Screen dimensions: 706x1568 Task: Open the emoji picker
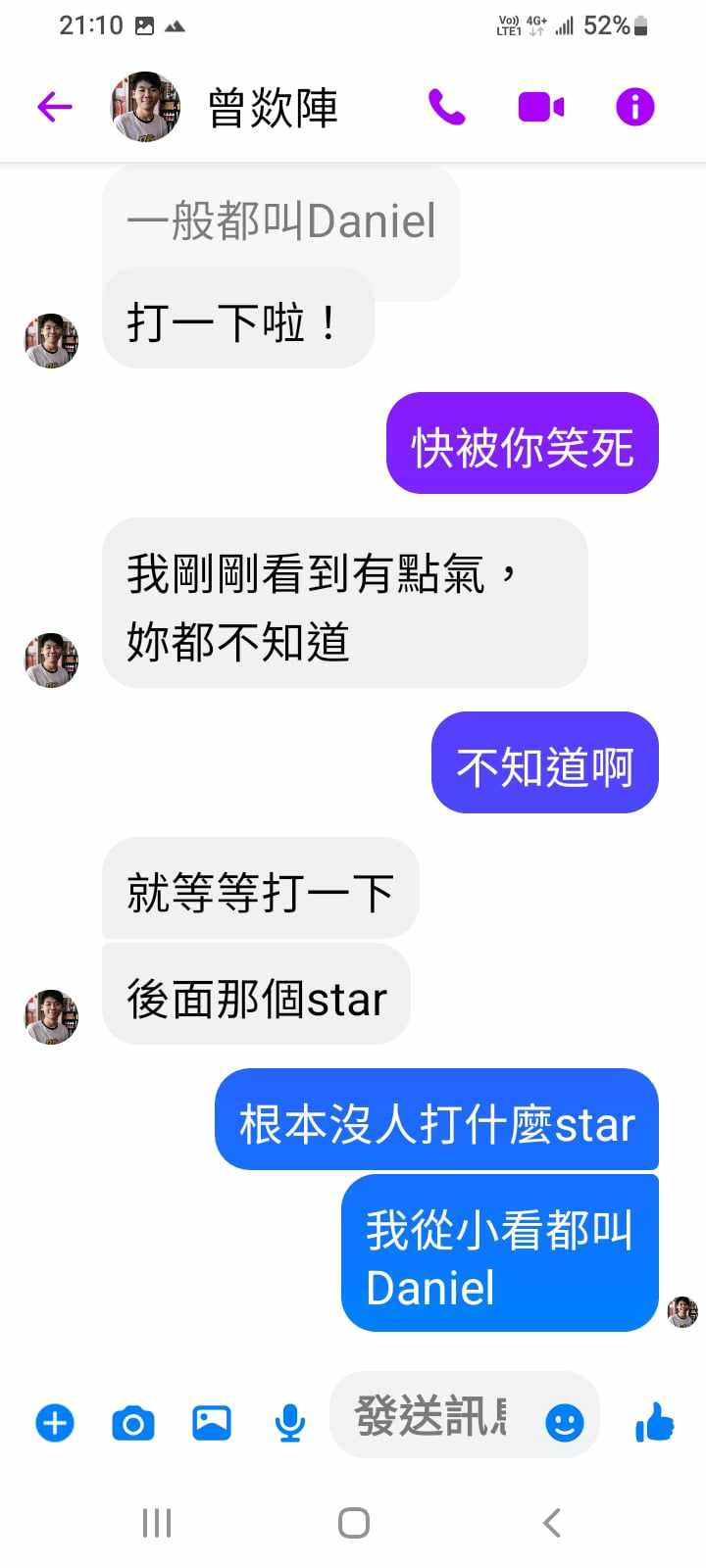(x=564, y=1422)
